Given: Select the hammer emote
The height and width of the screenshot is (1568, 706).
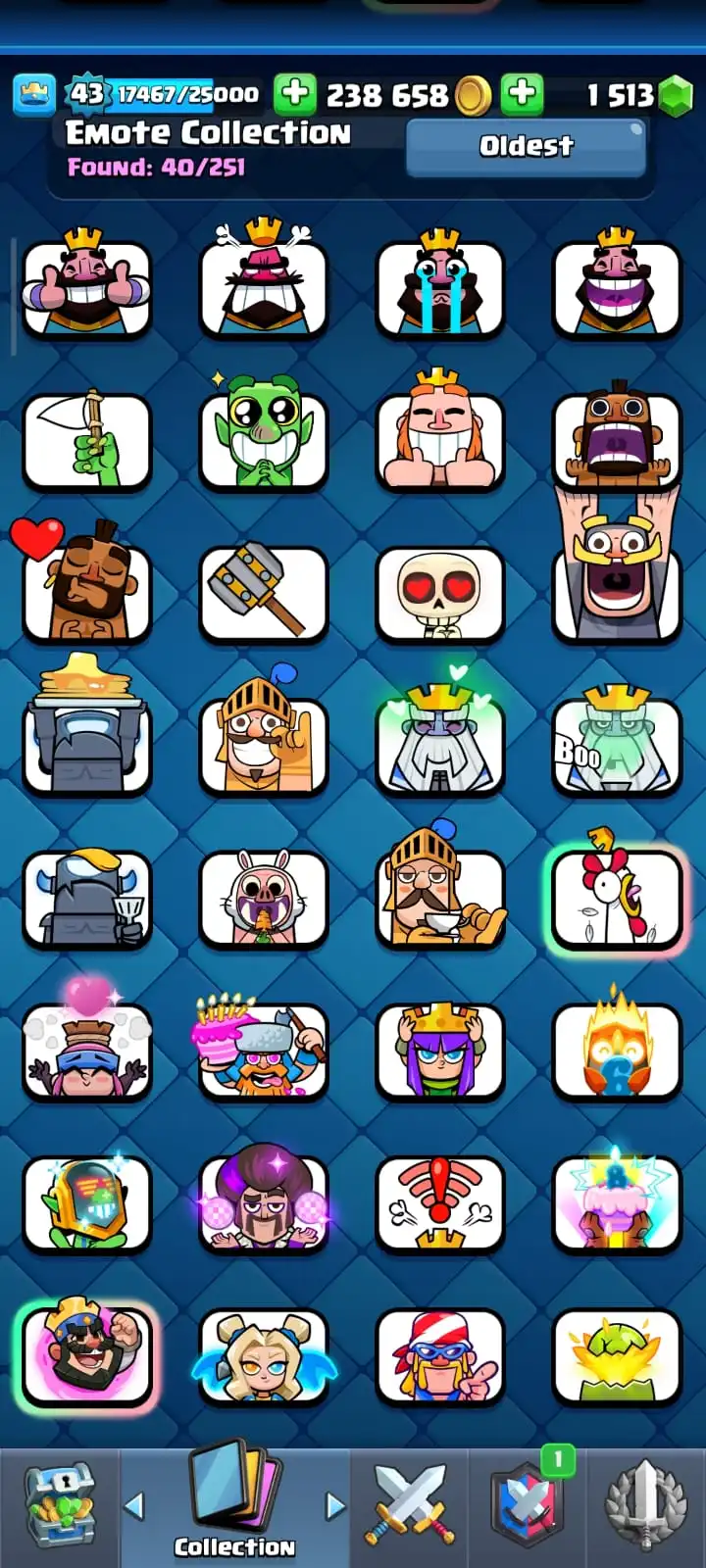Looking at the screenshot, I should (263, 593).
